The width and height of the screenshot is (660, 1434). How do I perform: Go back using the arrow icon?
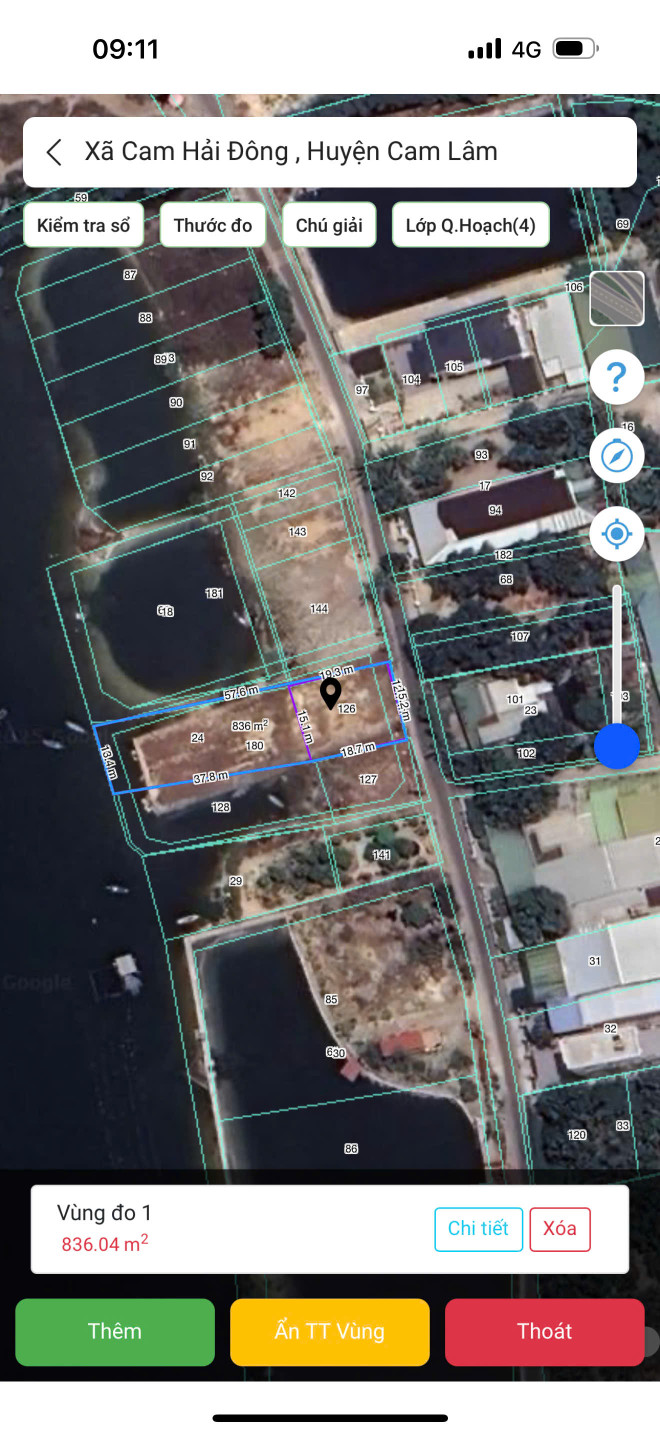tap(55, 152)
